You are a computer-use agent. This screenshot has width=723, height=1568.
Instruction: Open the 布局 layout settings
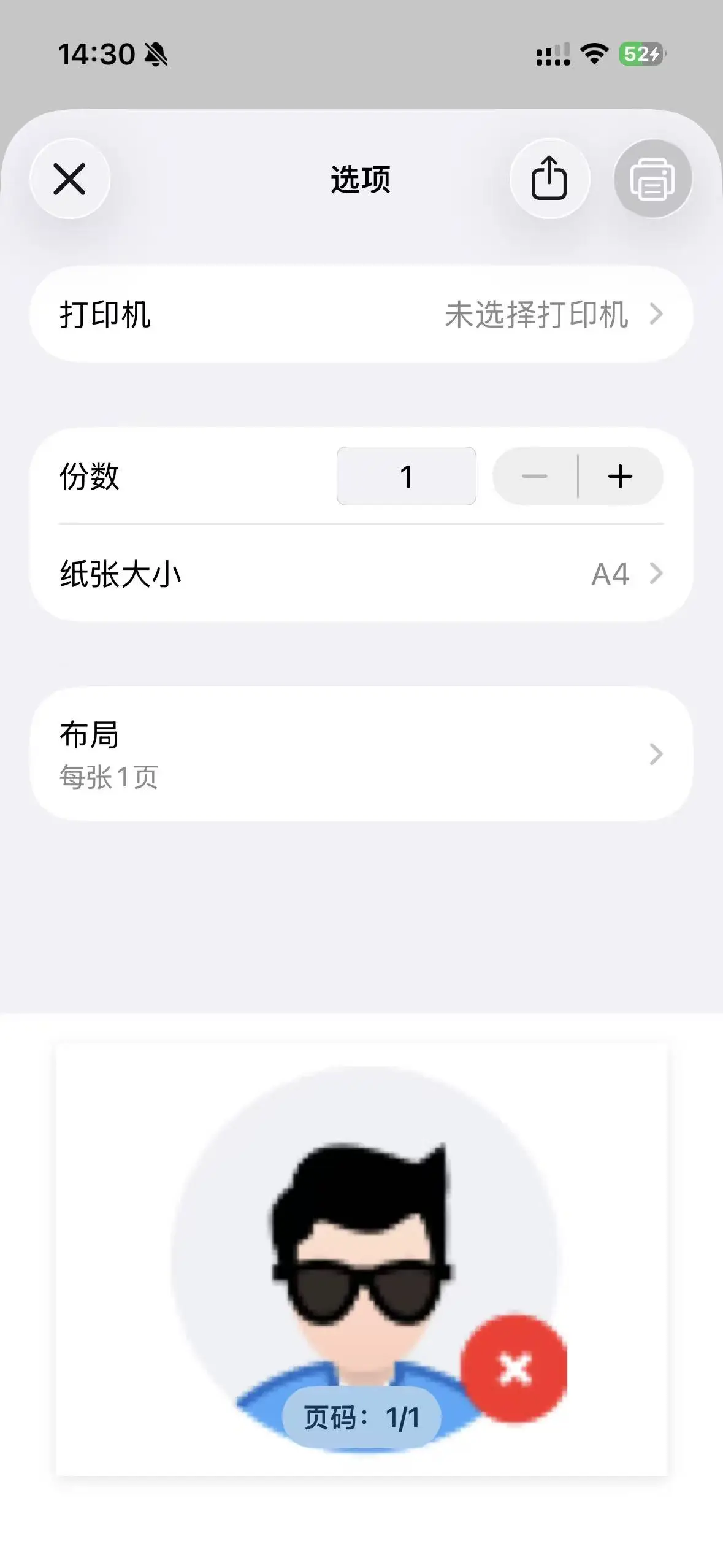361,754
